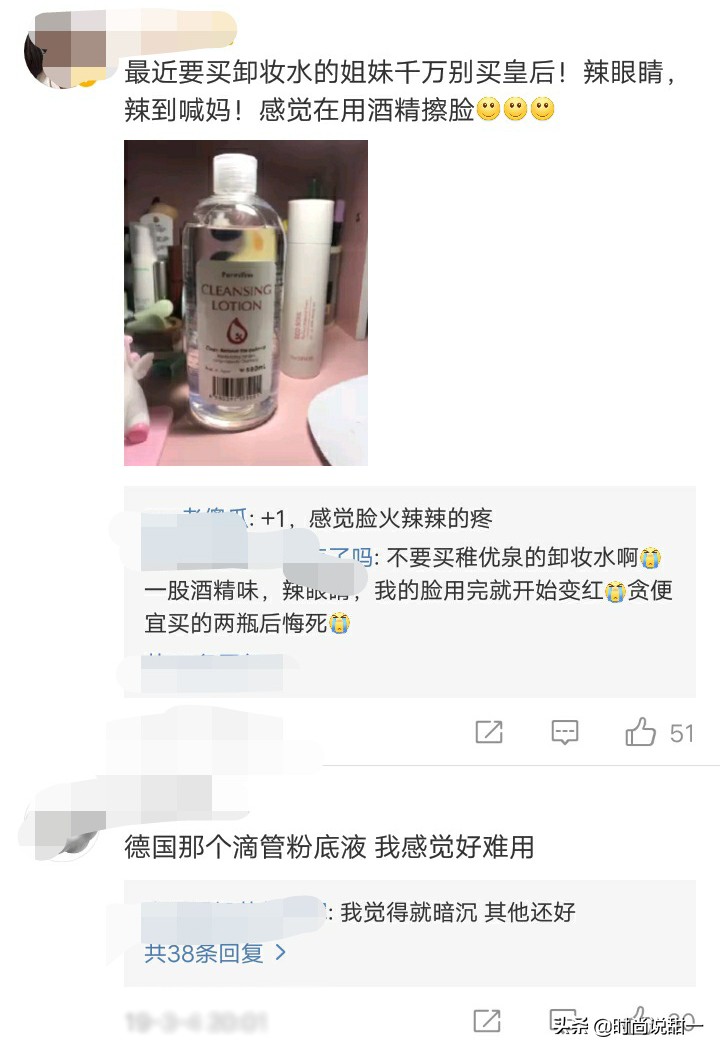
Task: Repost the comment about 皇后 makeup remover
Action: coord(489,732)
